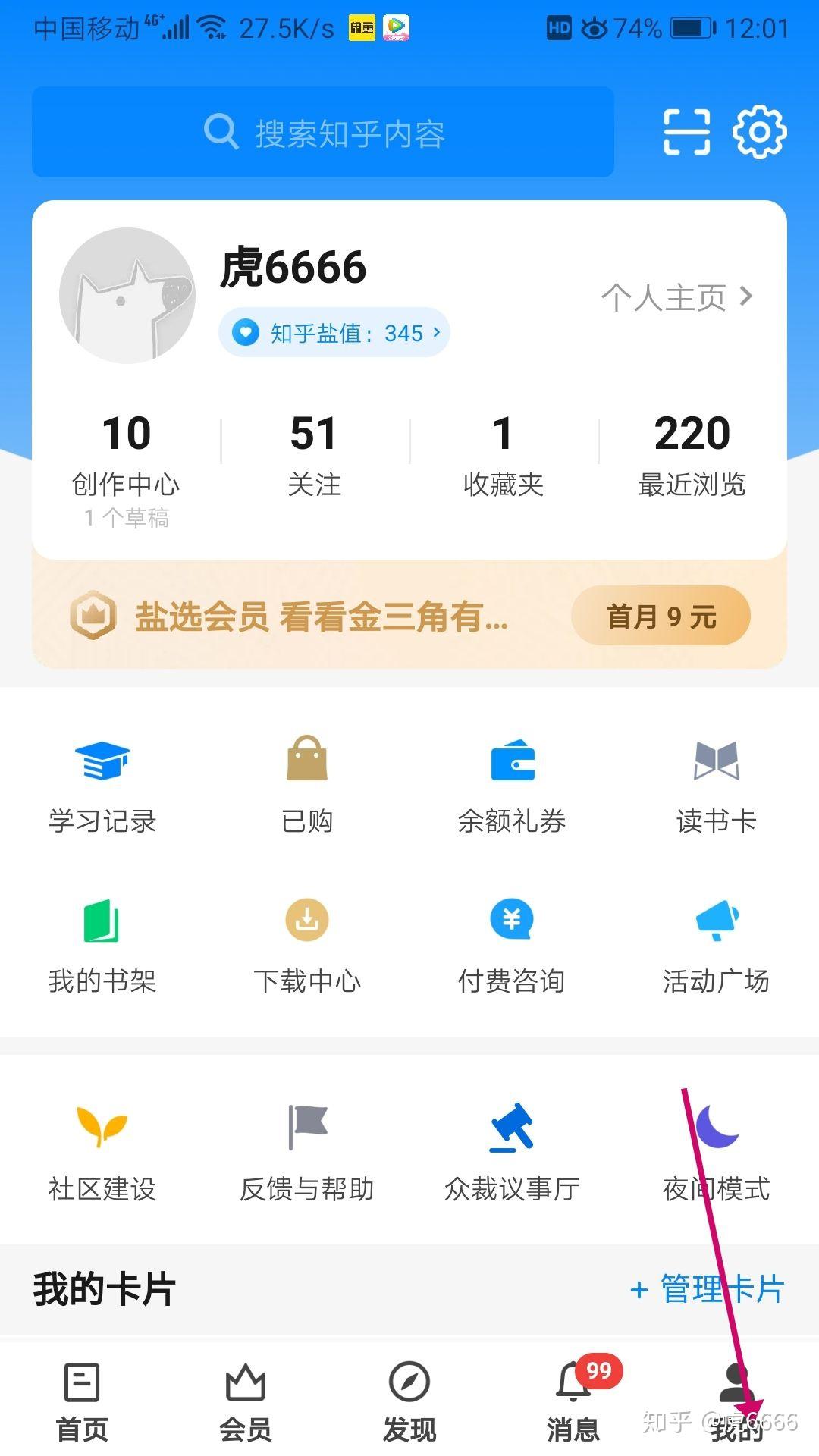
Task: Open 学习记录
Action: (102, 786)
